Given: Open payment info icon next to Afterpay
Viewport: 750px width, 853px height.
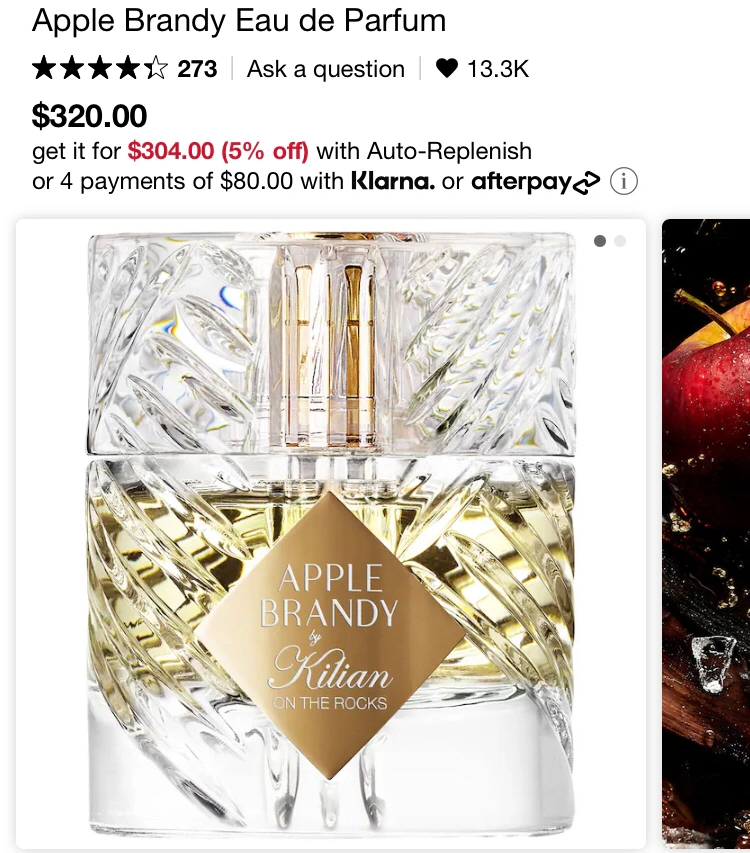Looking at the screenshot, I should point(624,182).
